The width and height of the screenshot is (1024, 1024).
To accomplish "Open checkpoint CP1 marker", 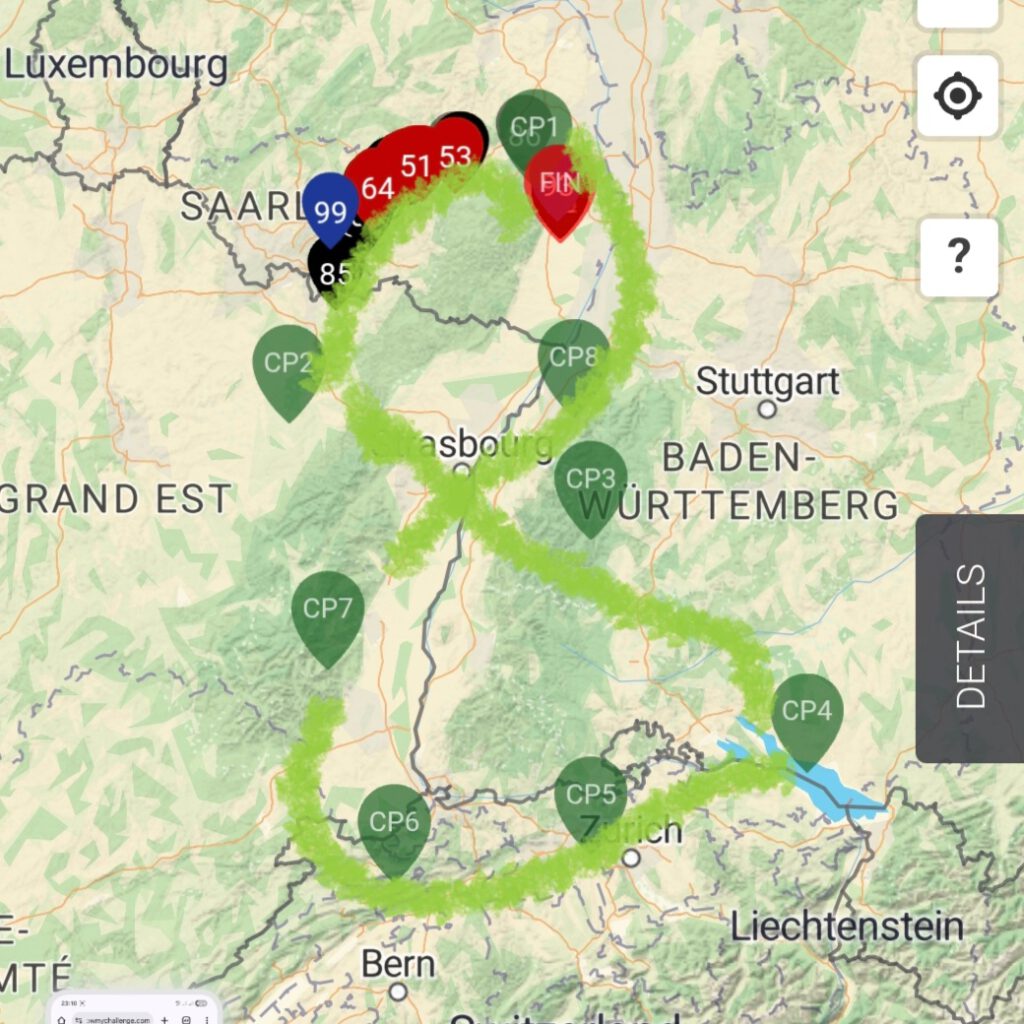I will pos(533,127).
